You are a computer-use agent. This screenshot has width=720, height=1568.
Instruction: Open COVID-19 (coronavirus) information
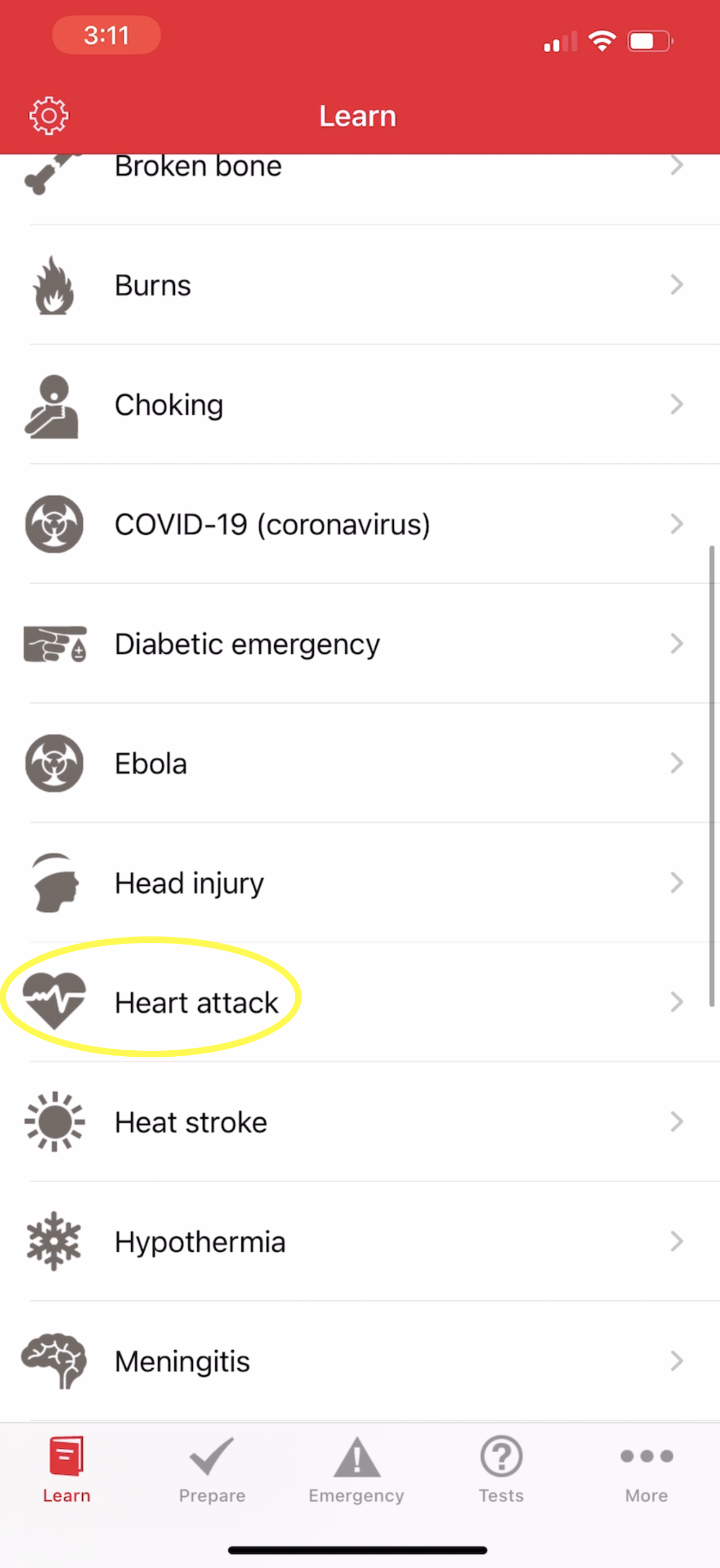tap(359, 524)
